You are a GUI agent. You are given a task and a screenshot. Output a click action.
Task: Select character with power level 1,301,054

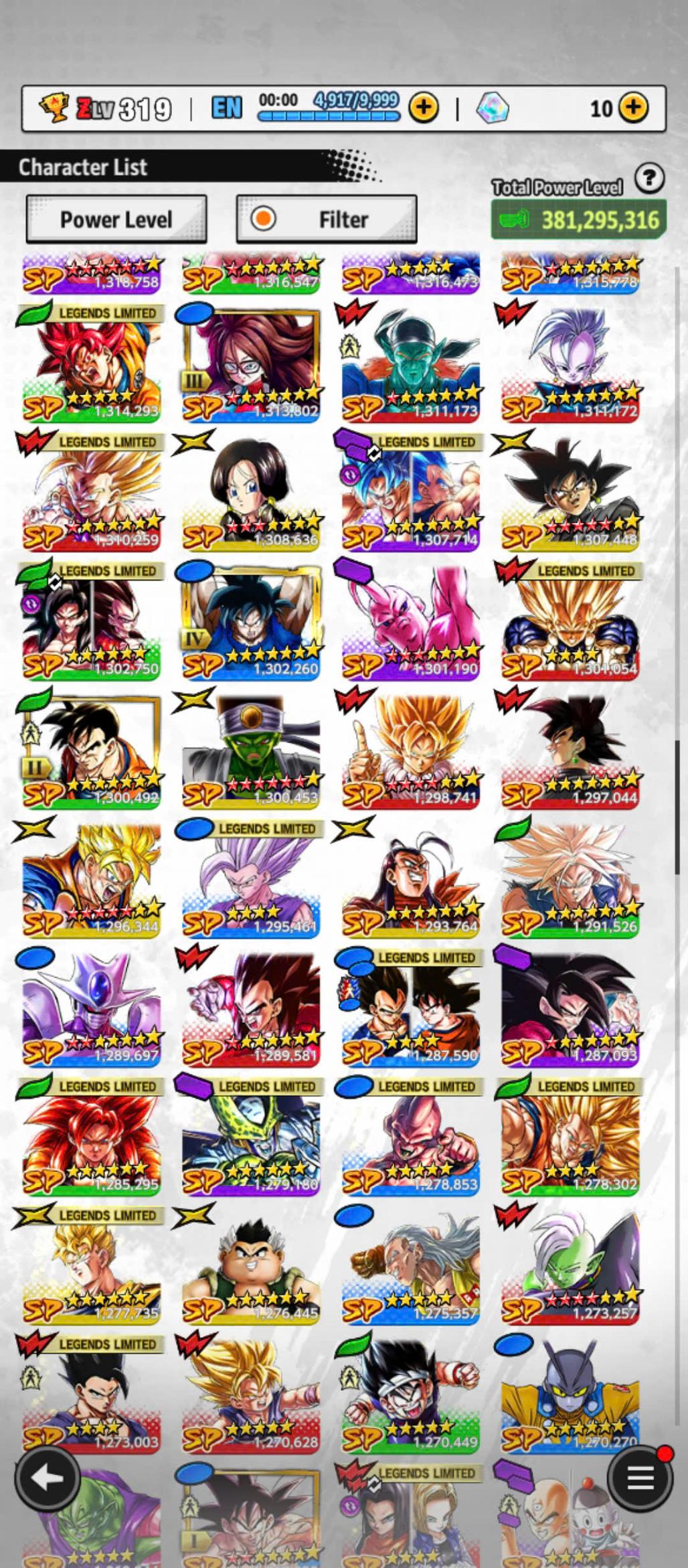(x=570, y=623)
